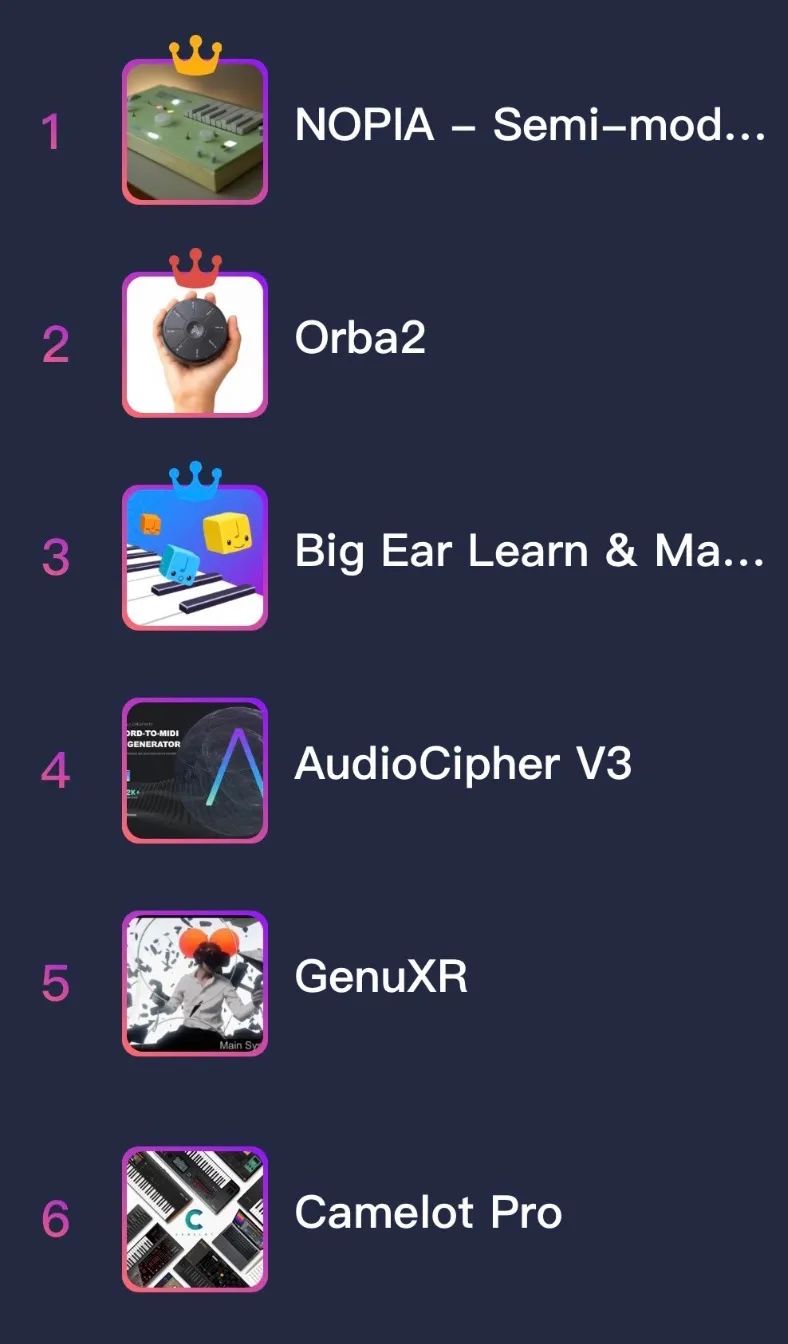Open Camelot Pro from the ranking
Screen dimensions: 788x1344
(x=394, y=1218)
